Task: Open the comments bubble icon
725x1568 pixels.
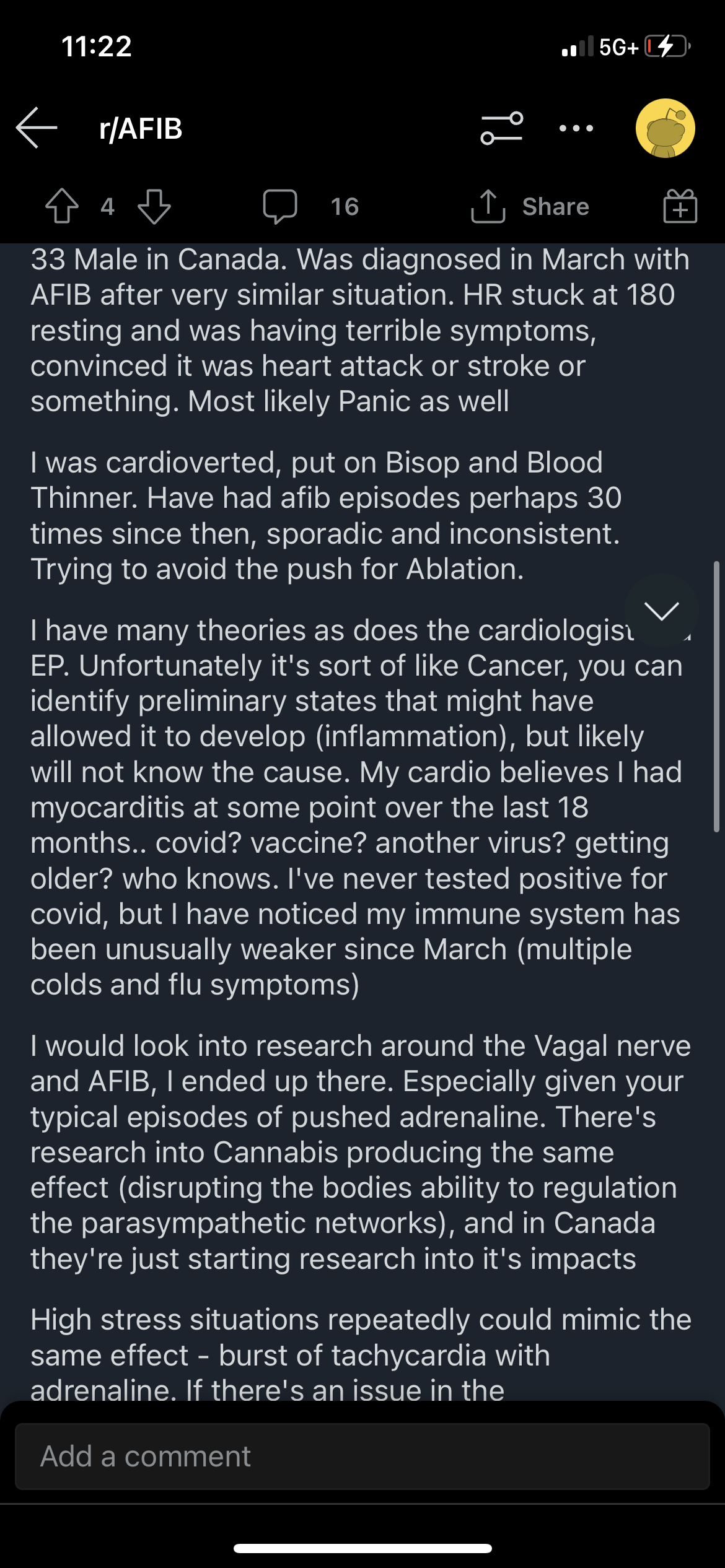Action: click(280, 206)
